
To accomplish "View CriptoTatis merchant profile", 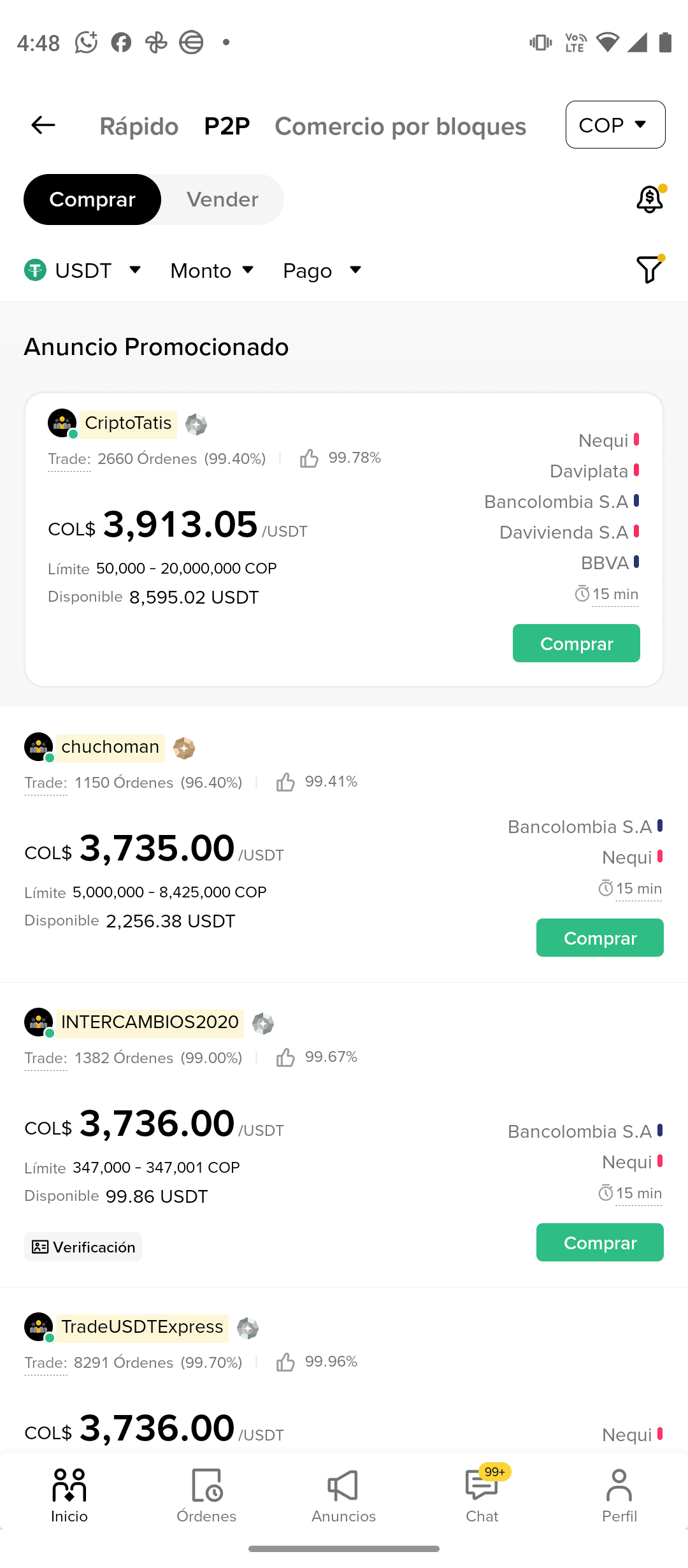I will pyautogui.click(x=128, y=424).
